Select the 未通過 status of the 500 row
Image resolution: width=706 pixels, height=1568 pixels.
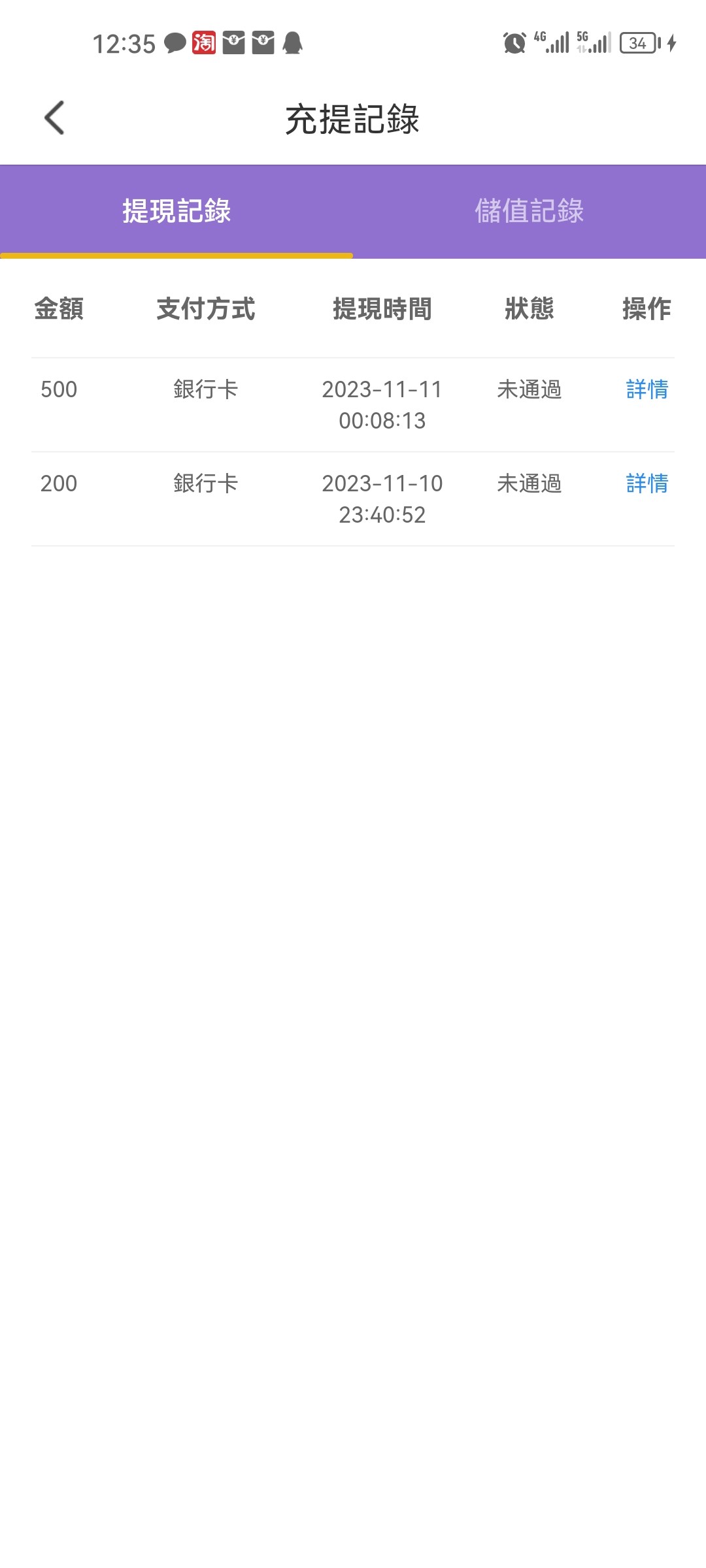pos(529,390)
